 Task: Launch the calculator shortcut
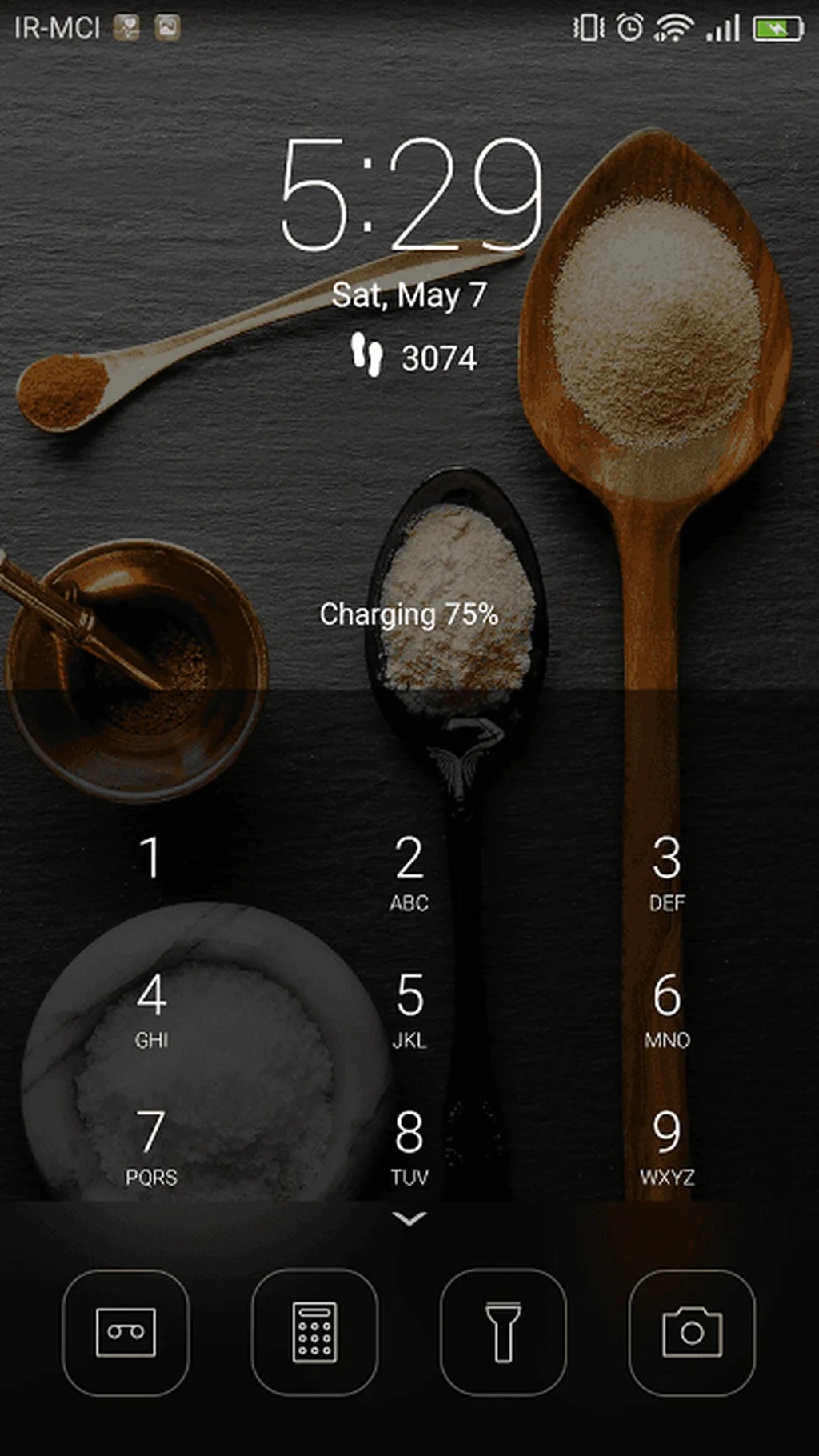(x=314, y=1333)
